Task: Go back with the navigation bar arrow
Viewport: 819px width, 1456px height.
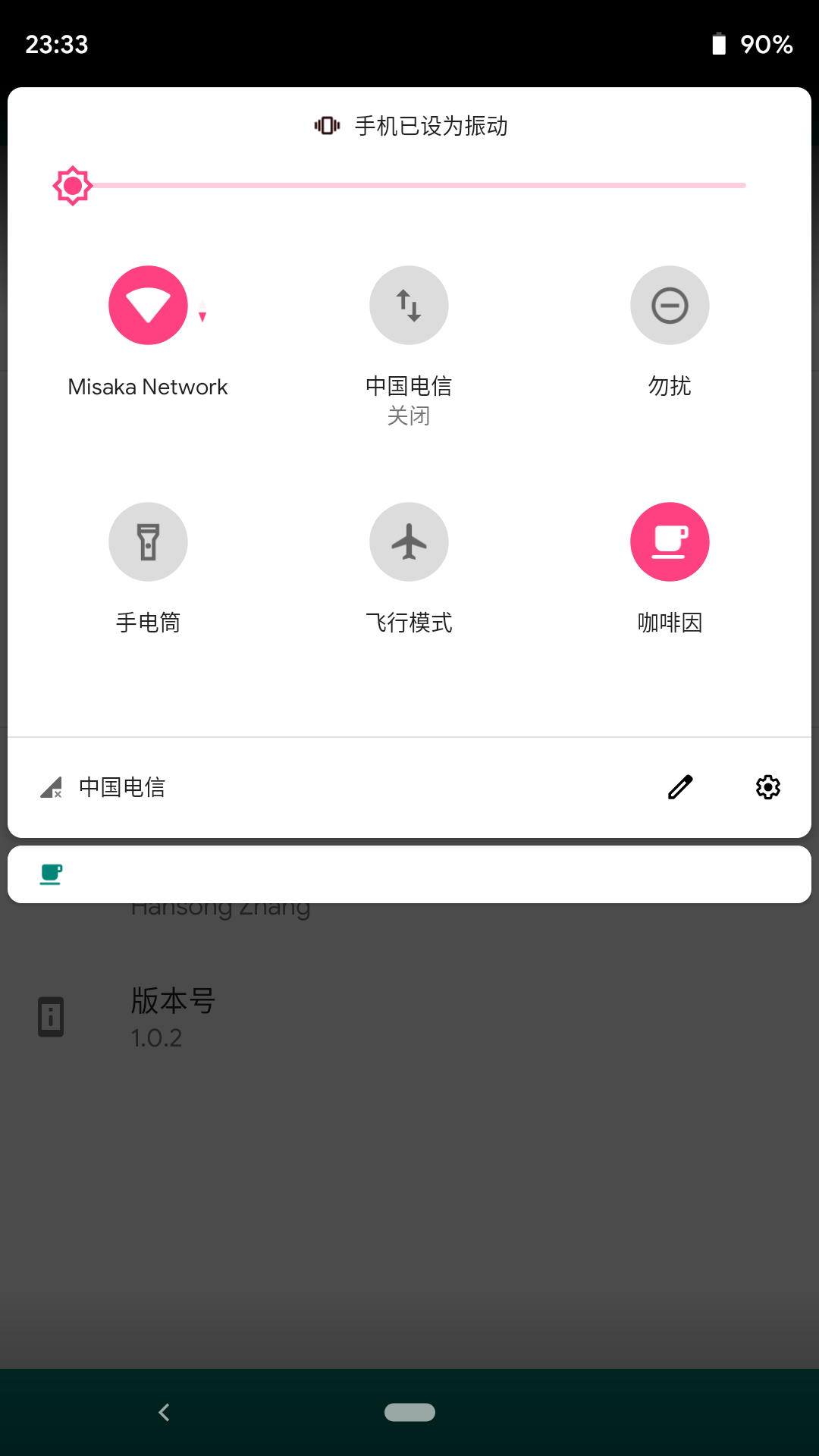Action: [x=164, y=1412]
